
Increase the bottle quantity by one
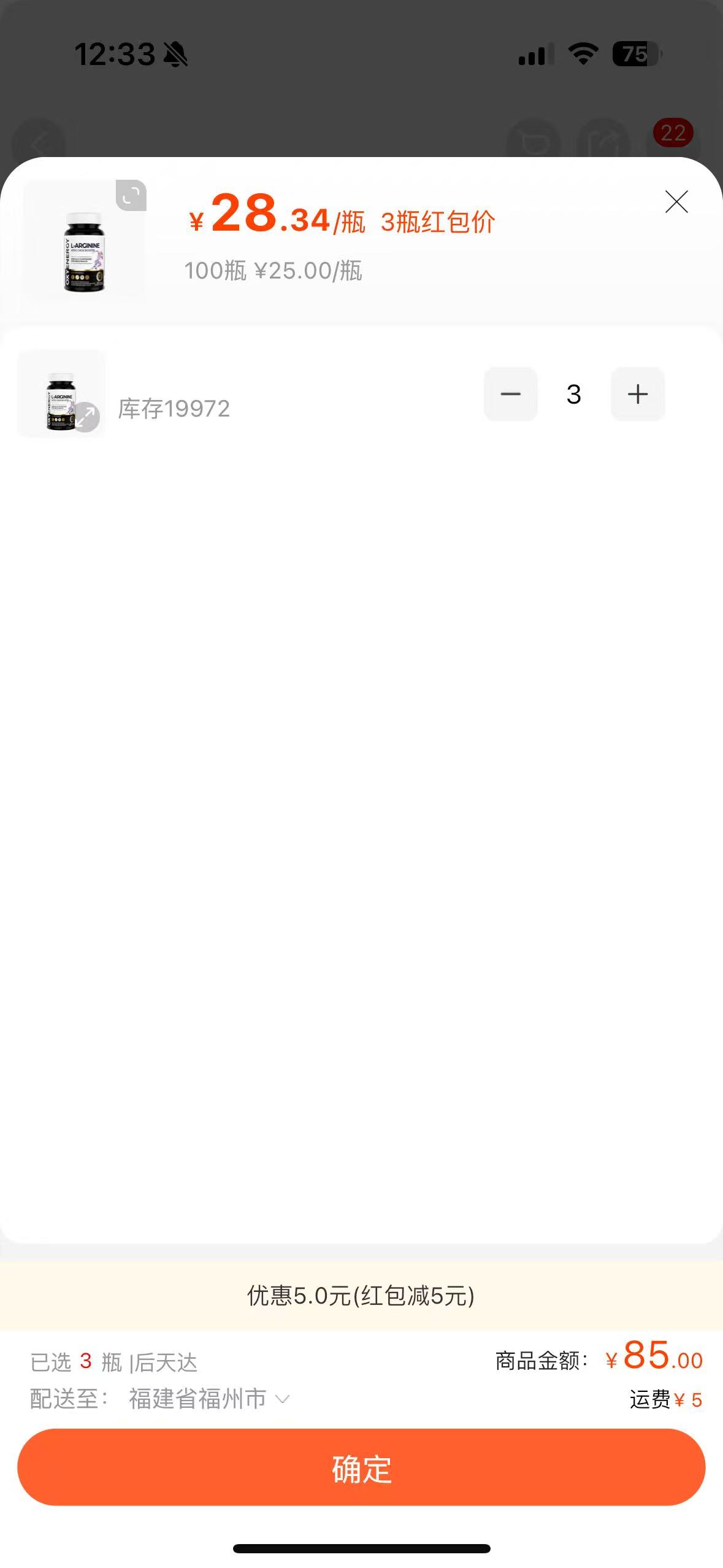tap(638, 394)
